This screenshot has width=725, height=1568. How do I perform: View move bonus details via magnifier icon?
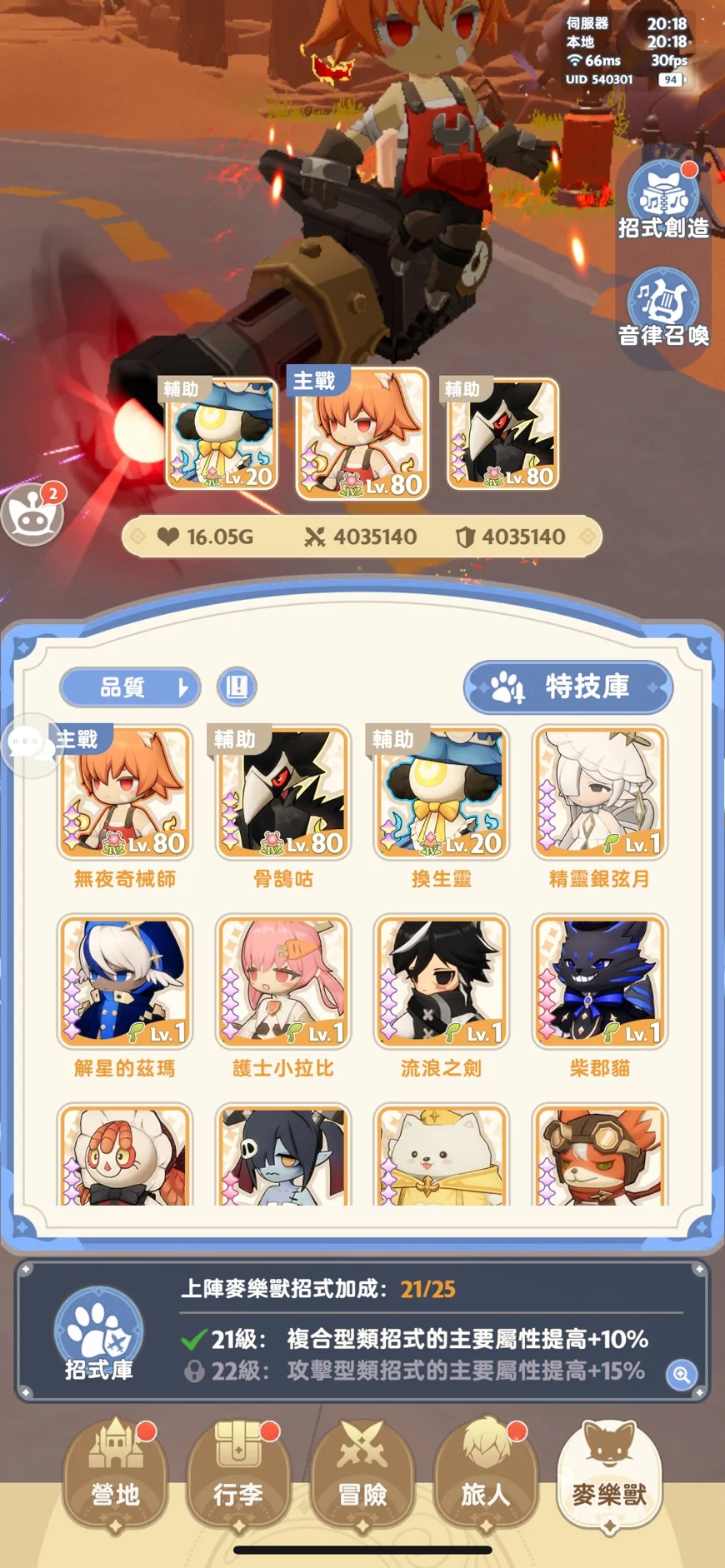coord(682,1375)
